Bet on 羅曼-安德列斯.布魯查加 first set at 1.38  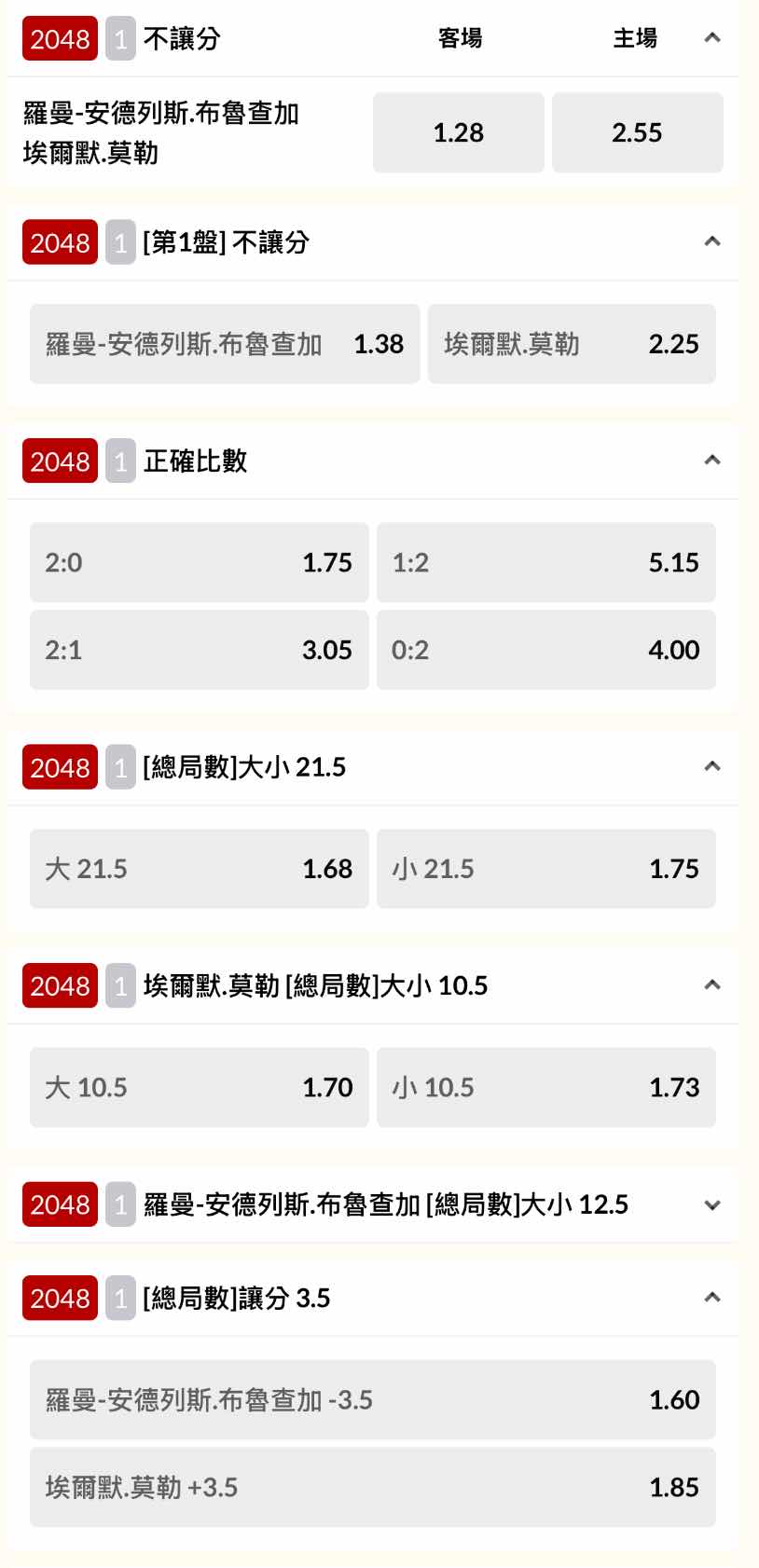click(225, 344)
